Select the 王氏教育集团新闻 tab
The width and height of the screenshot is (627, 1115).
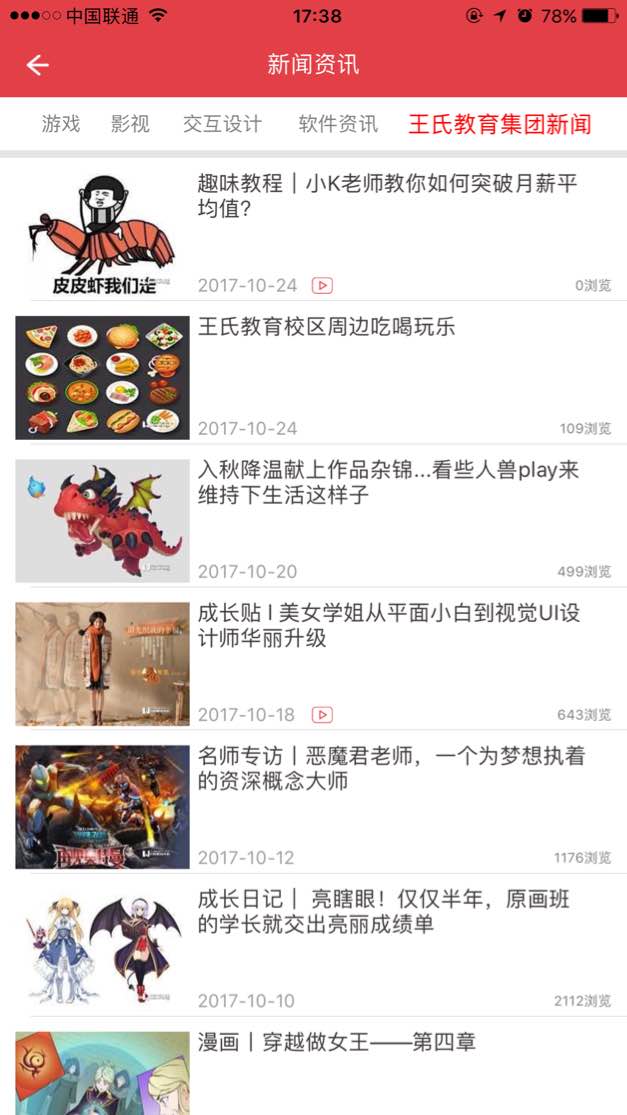499,124
